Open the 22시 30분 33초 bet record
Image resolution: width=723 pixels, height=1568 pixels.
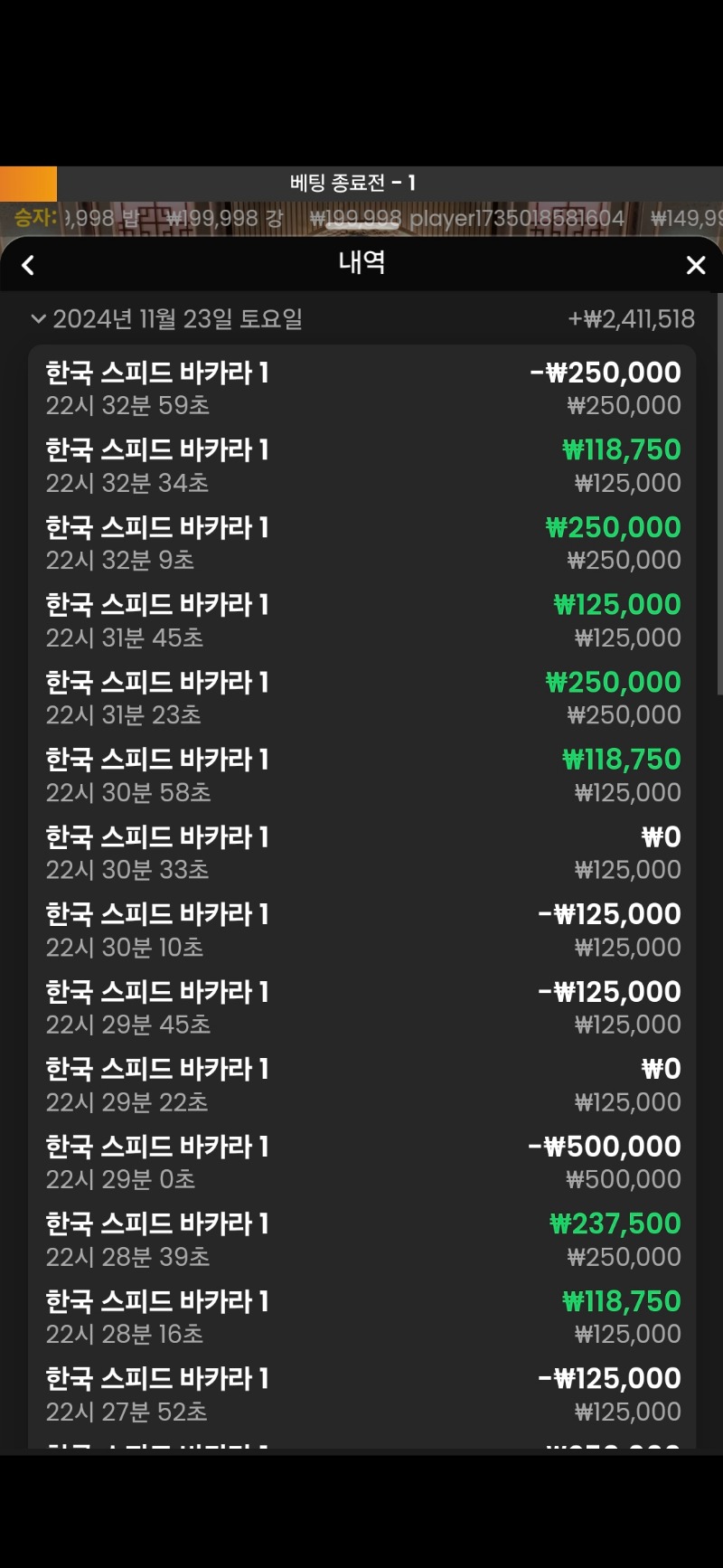coord(362,854)
